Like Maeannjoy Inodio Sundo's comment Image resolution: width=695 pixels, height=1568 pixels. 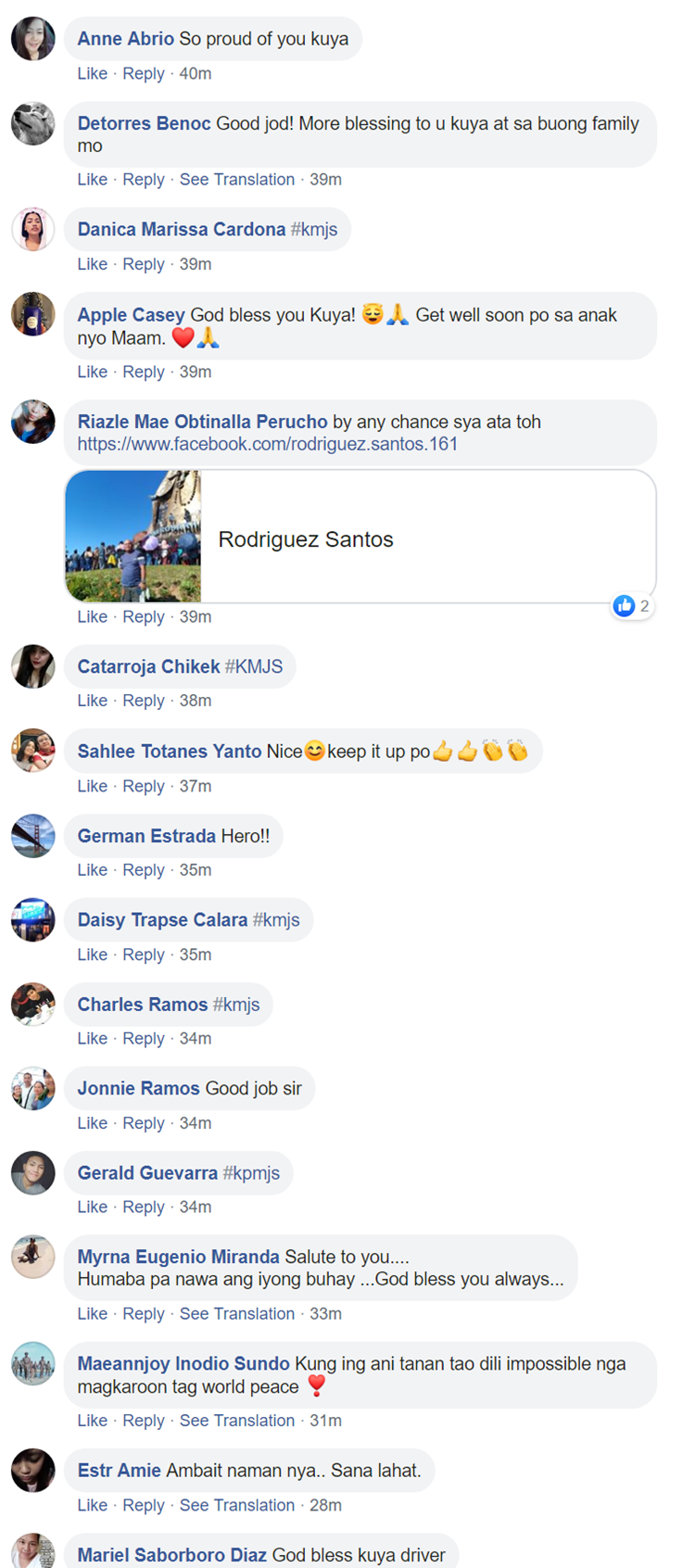(92, 1420)
